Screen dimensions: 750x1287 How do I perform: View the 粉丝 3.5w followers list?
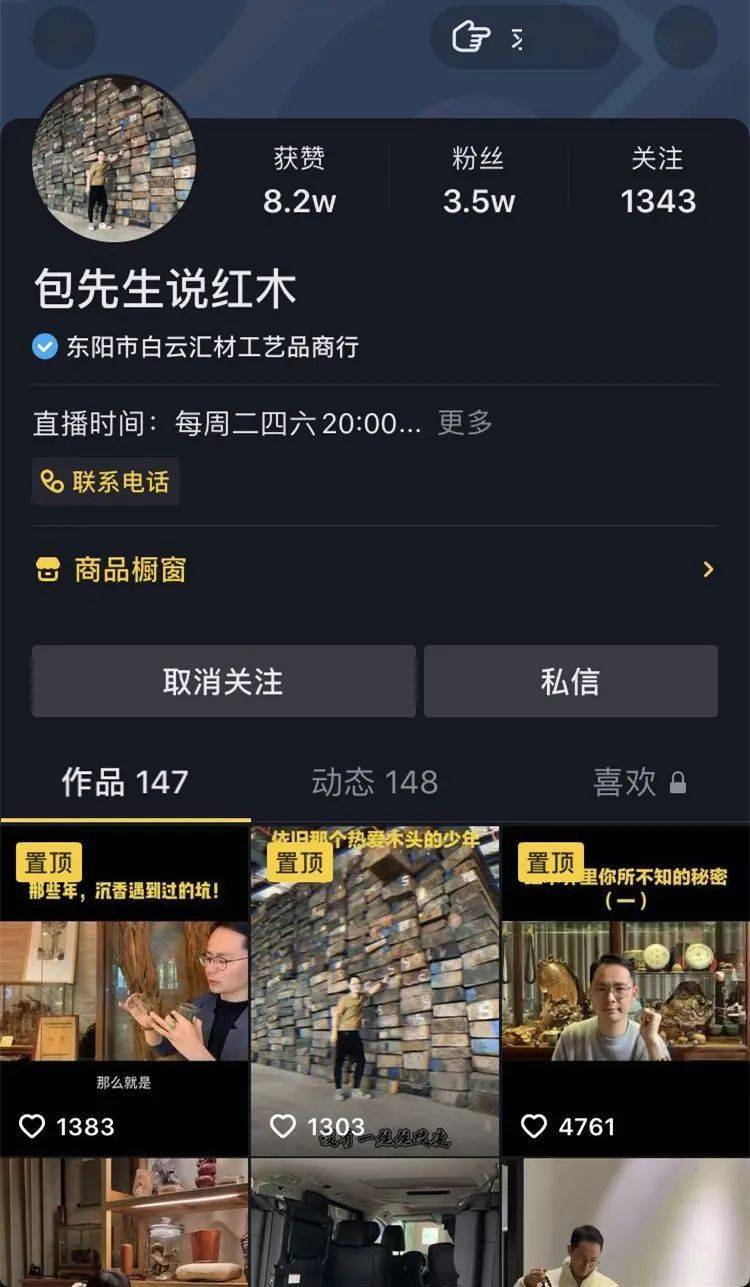point(478,181)
